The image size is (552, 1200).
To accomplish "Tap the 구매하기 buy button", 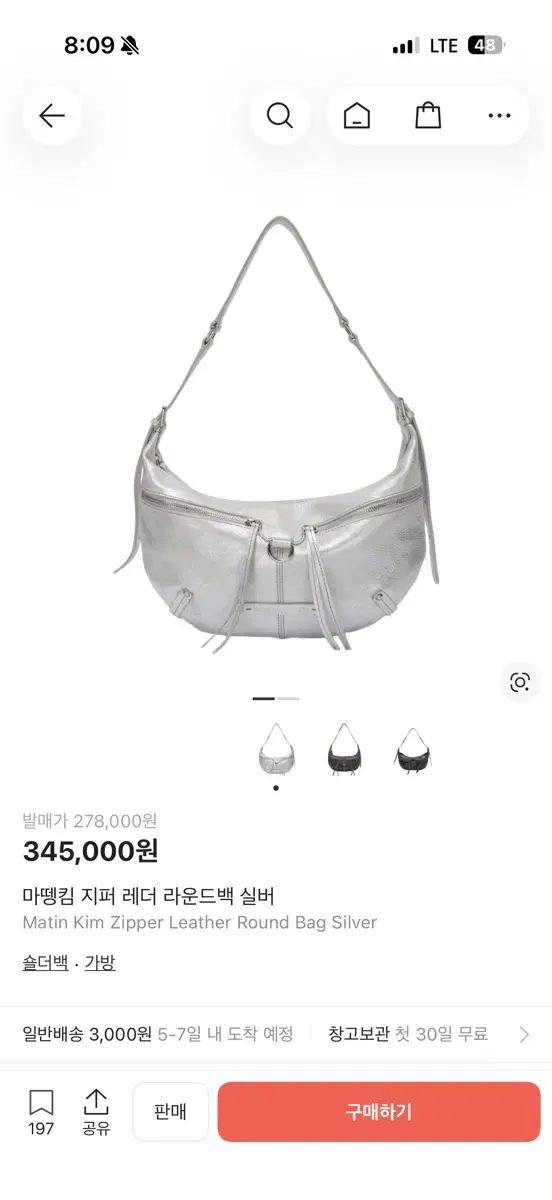I will 379,1112.
